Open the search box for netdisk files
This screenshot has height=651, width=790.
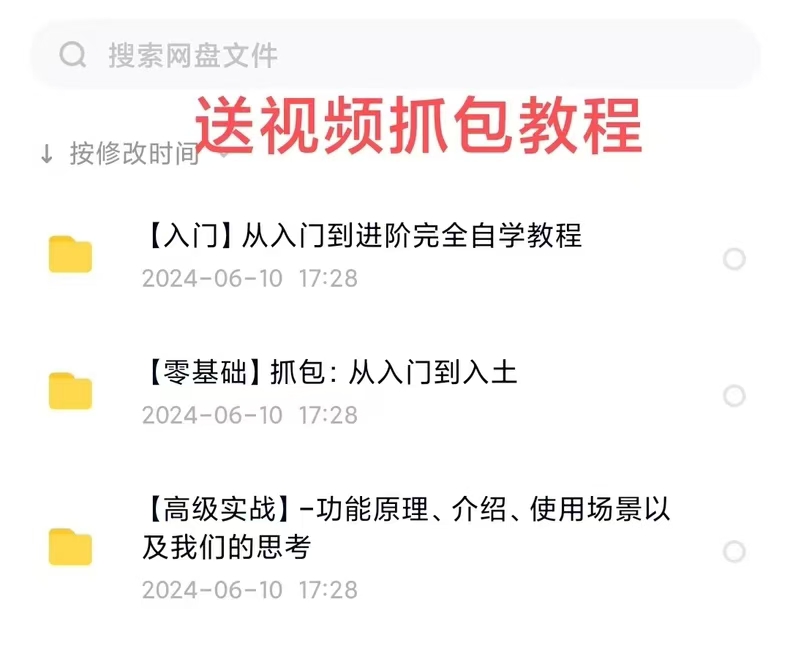[395, 54]
